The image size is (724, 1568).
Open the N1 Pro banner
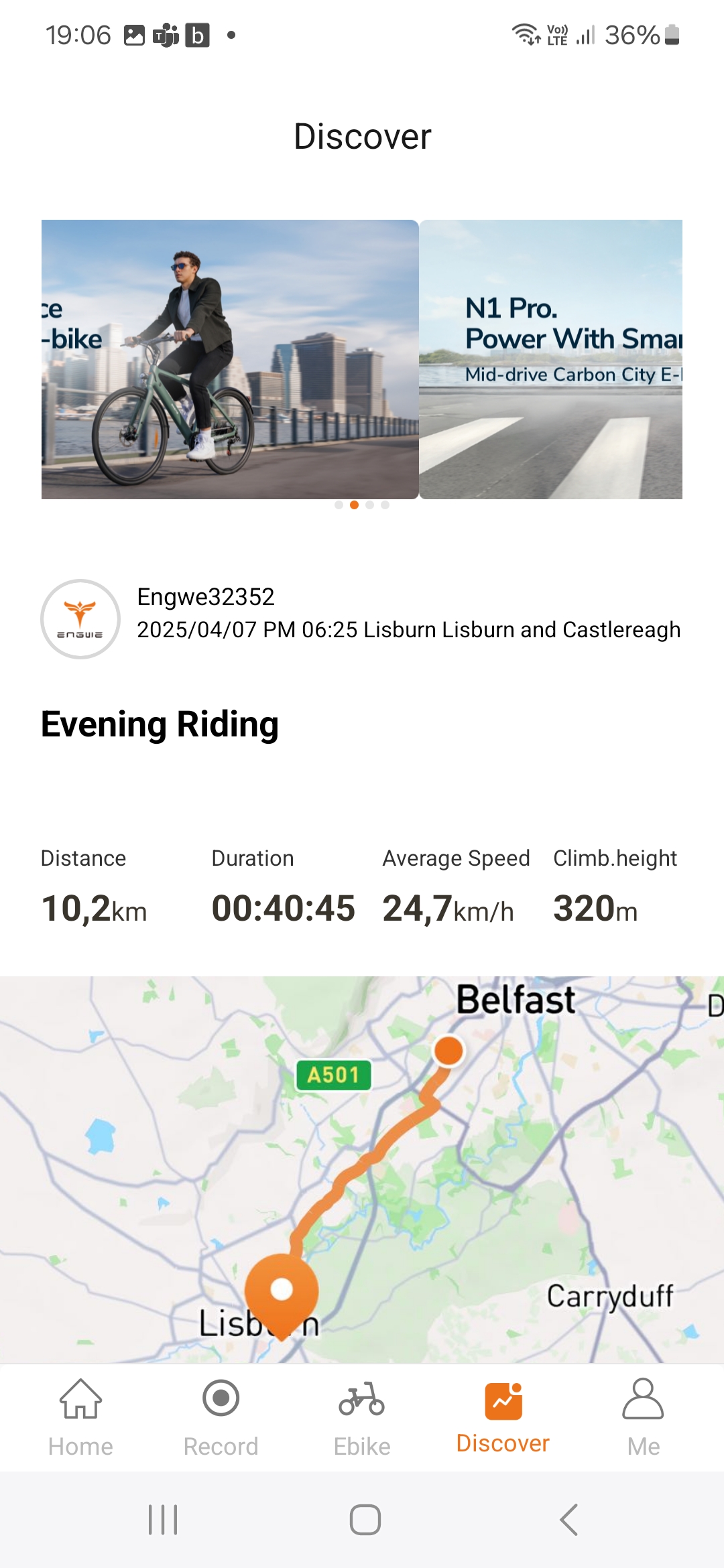point(551,359)
